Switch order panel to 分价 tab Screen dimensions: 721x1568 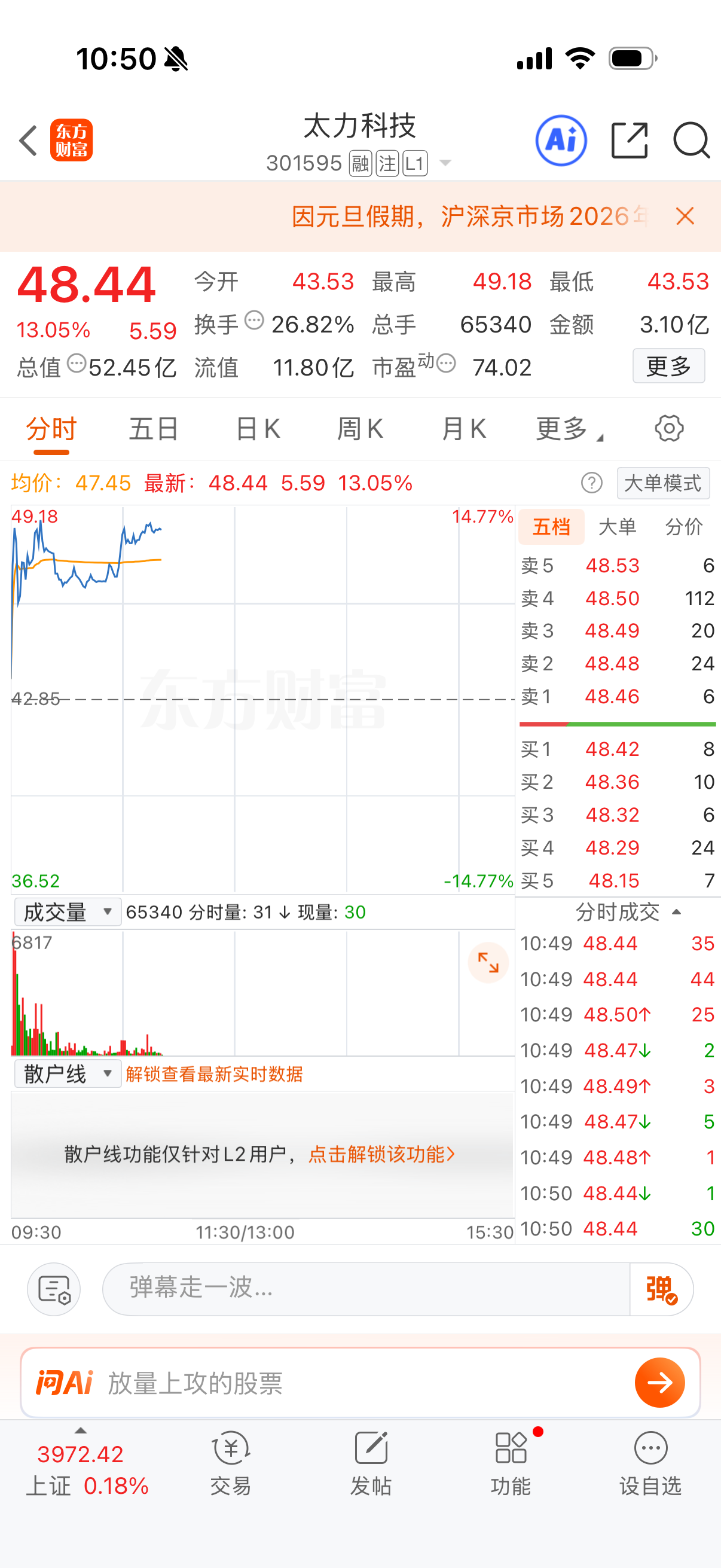point(684,526)
